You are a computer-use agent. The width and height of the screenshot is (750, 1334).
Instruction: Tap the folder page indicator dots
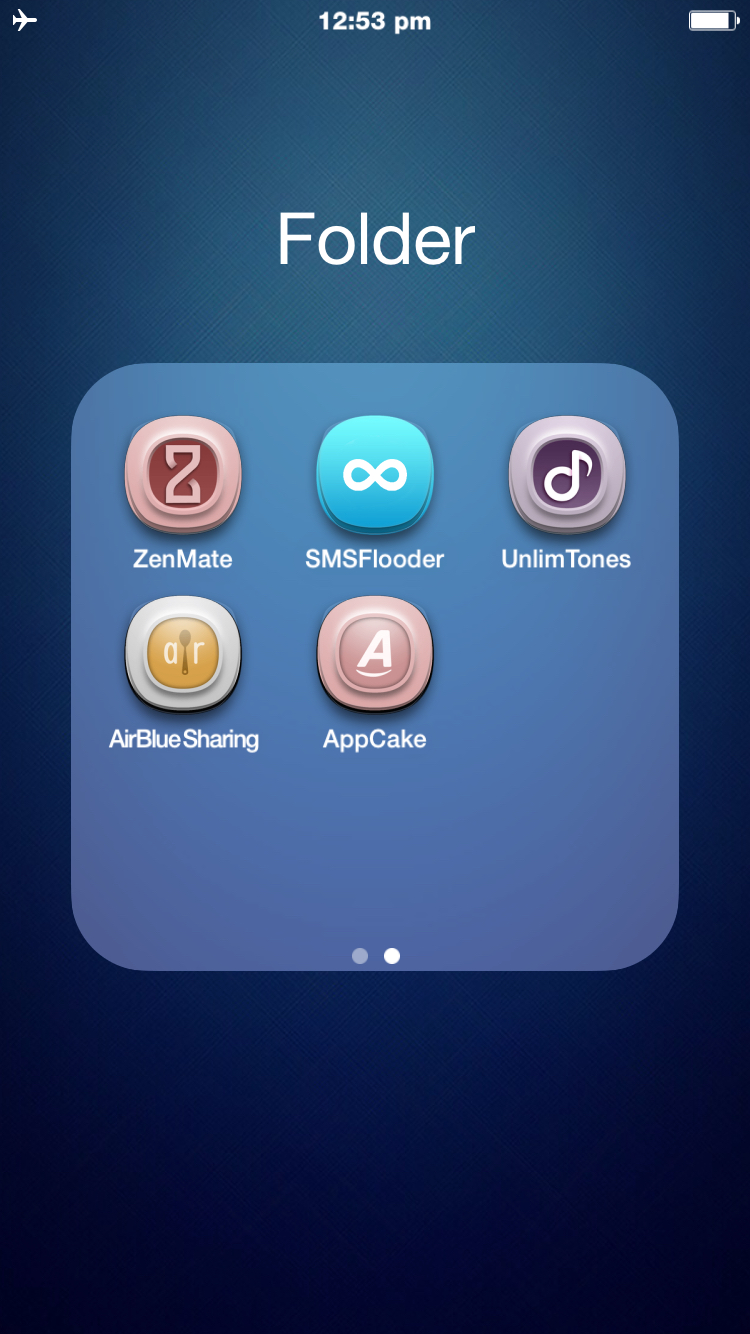[x=375, y=956]
